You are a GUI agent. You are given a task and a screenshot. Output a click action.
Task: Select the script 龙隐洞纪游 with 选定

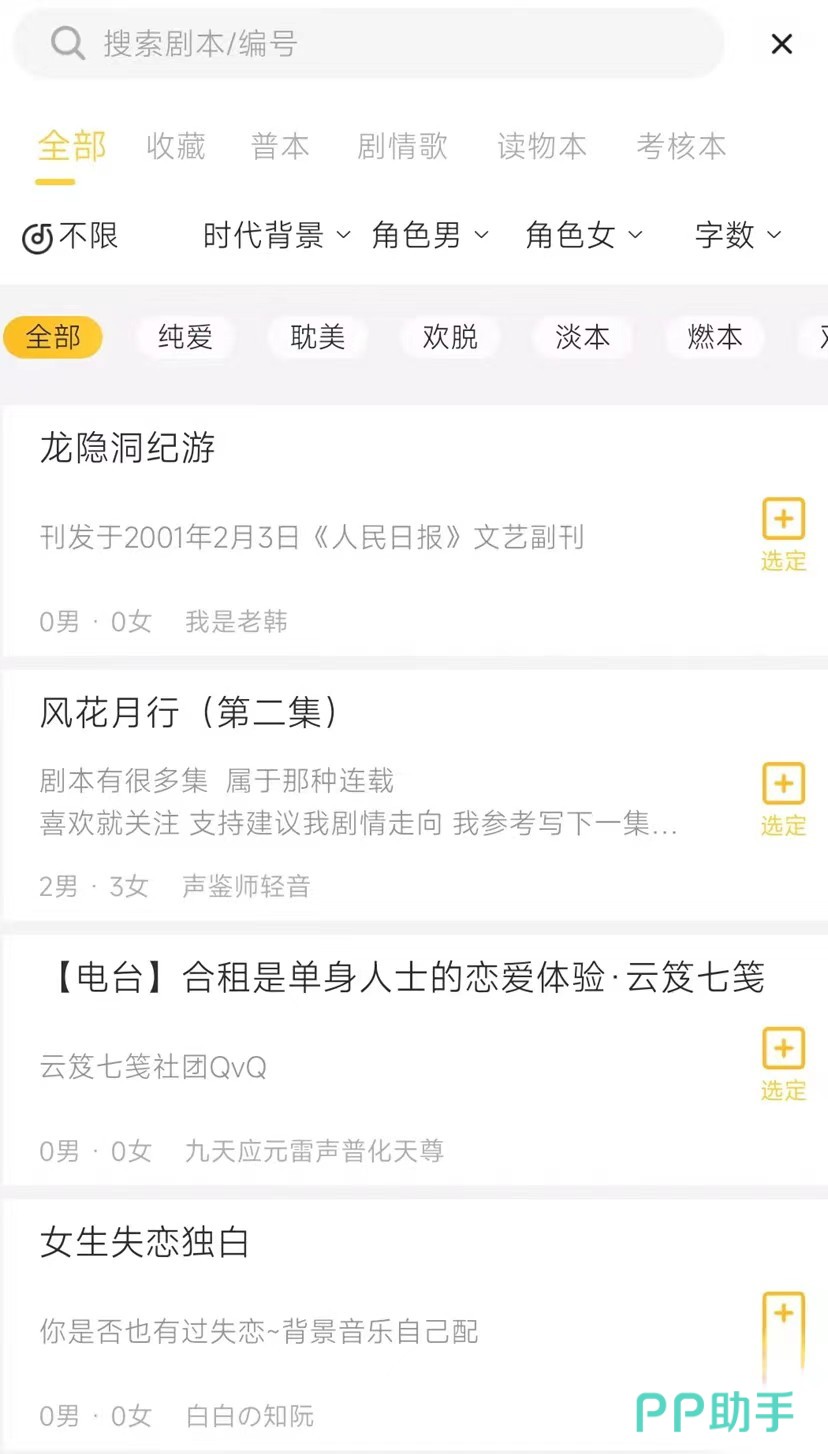click(x=783, y=534)
